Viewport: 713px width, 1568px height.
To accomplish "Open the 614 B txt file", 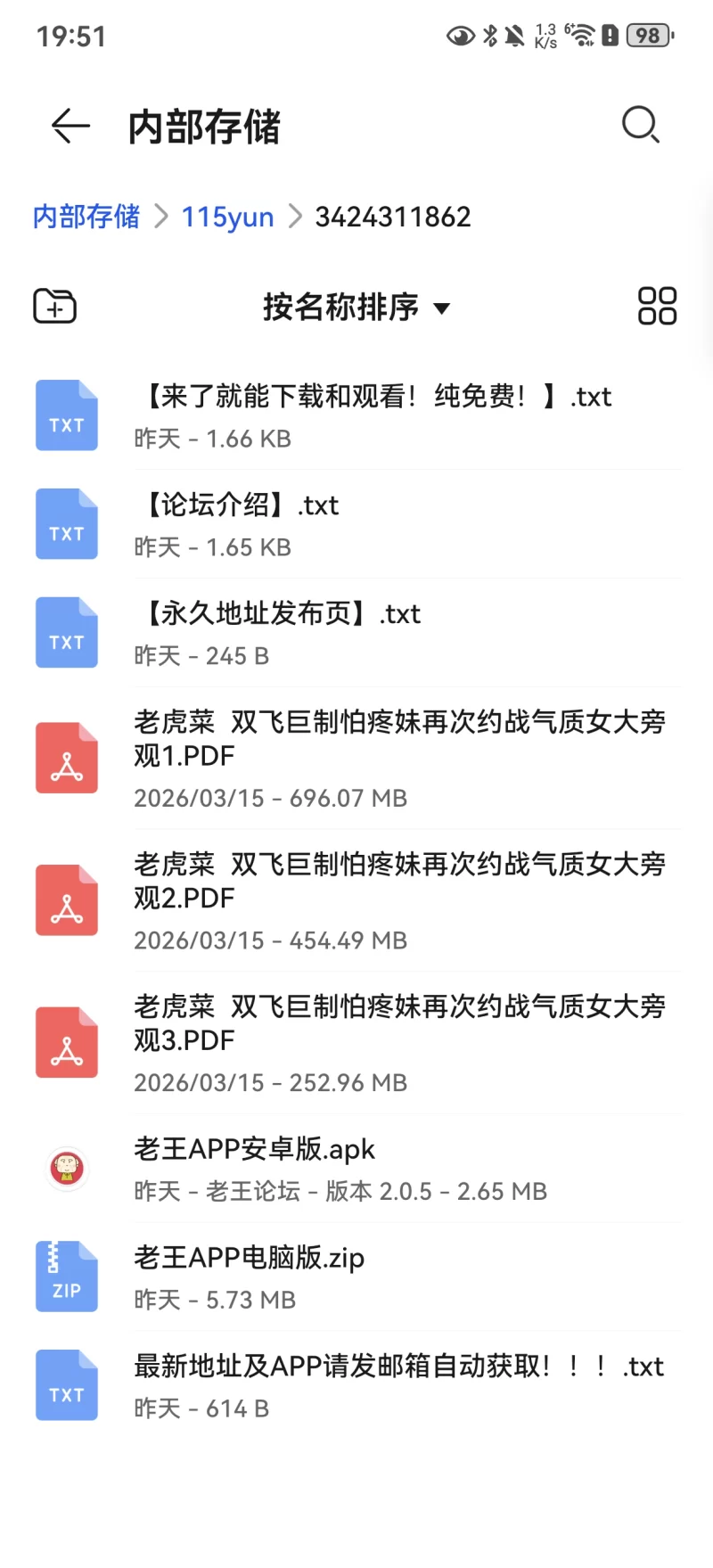I will pyautogui.click(x=356, y=1385).
